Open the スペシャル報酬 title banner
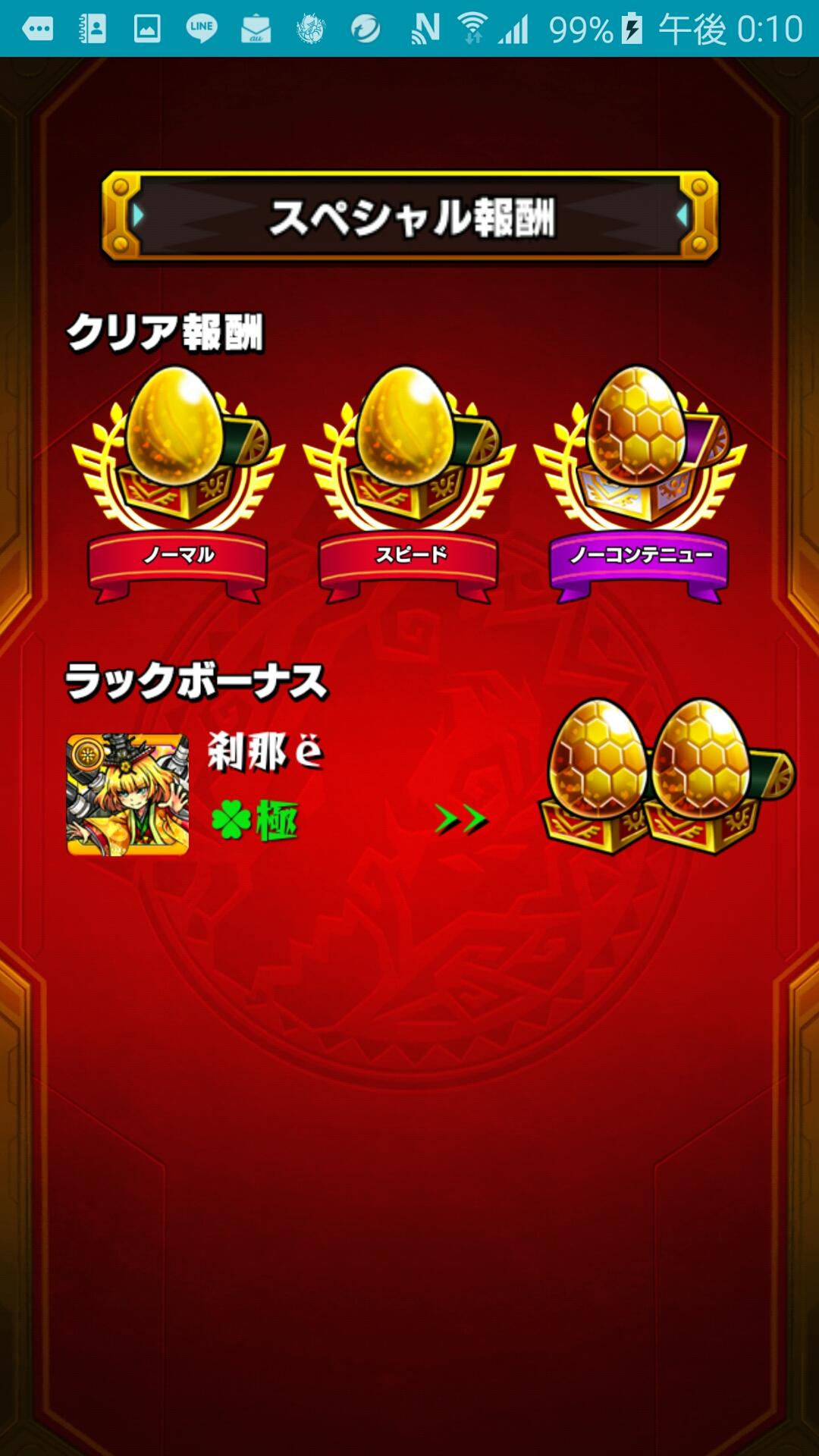The width and height of the screenshot is (819, 1456). [x=409, y=215]
